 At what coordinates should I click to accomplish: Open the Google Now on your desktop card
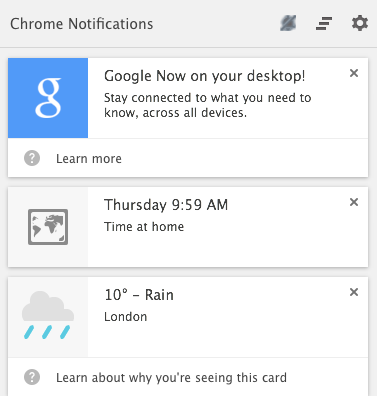(x=188, y=98)
